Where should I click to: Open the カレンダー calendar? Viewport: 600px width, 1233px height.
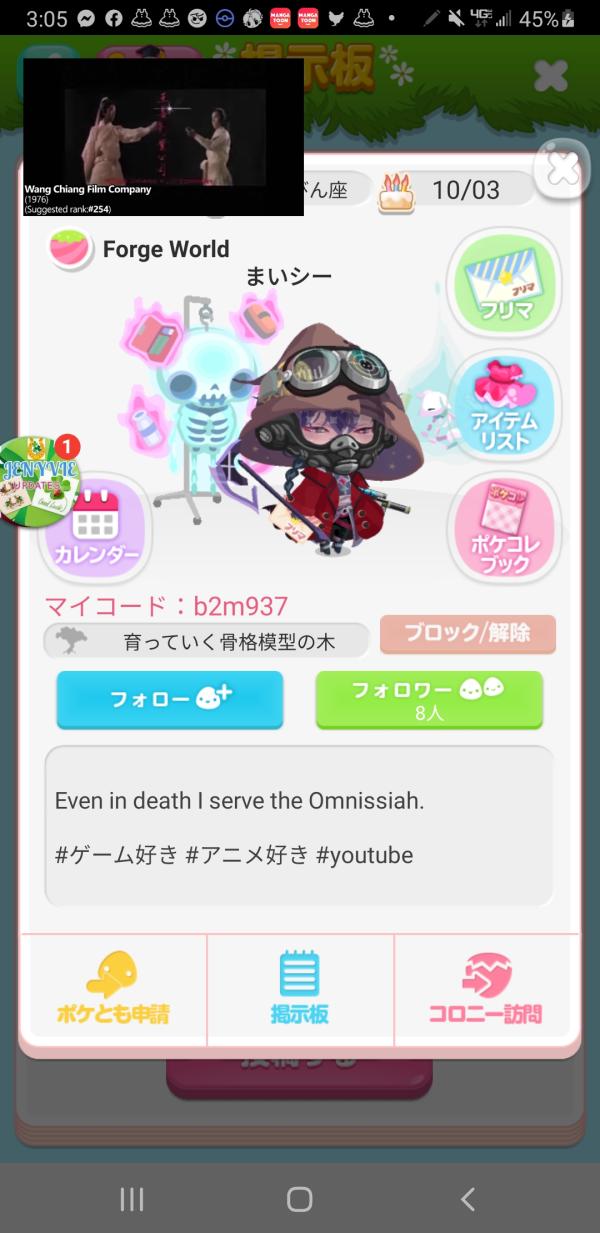click(x=96, y=527)
